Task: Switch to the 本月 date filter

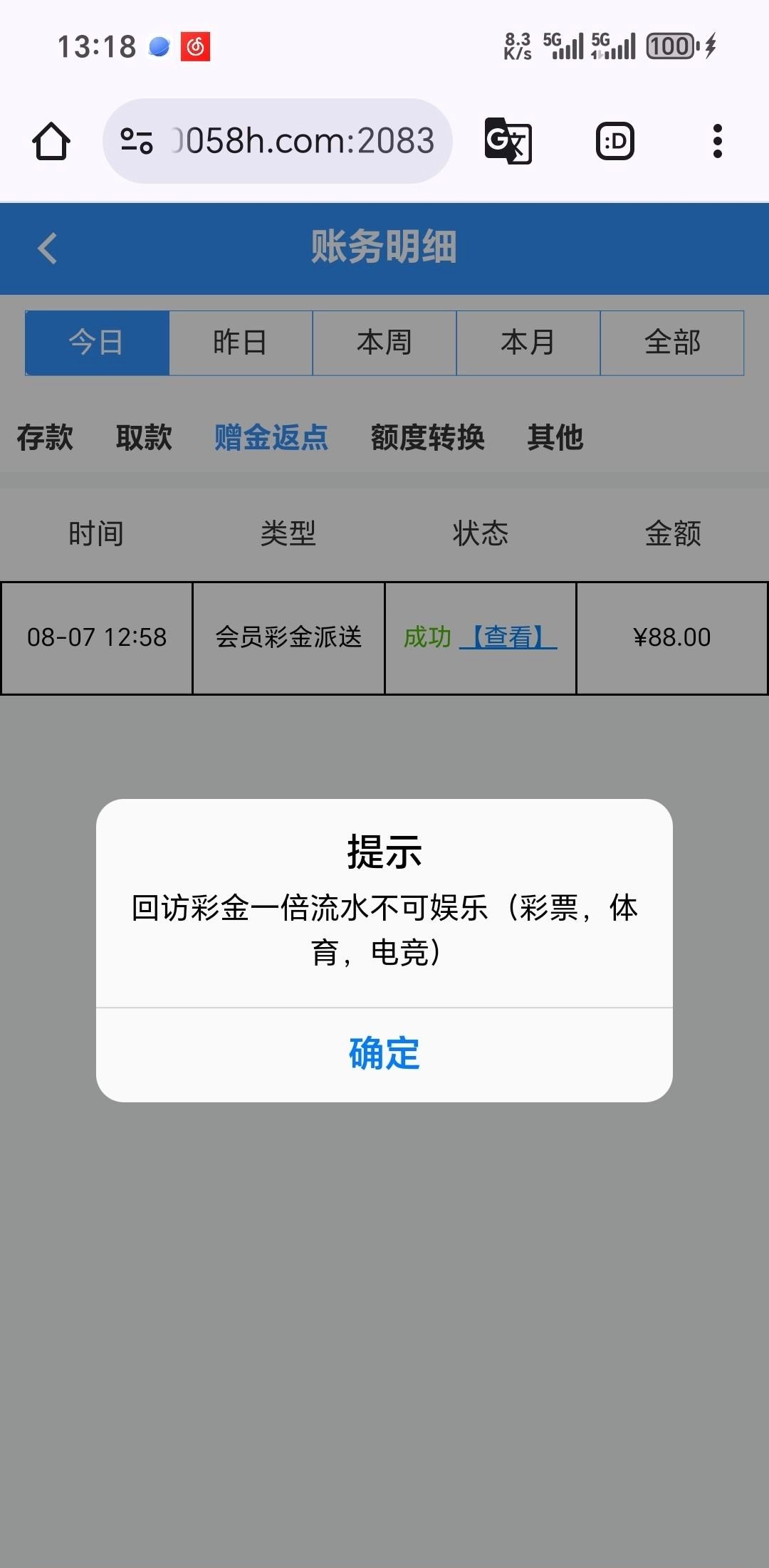Action: point(528,343)
